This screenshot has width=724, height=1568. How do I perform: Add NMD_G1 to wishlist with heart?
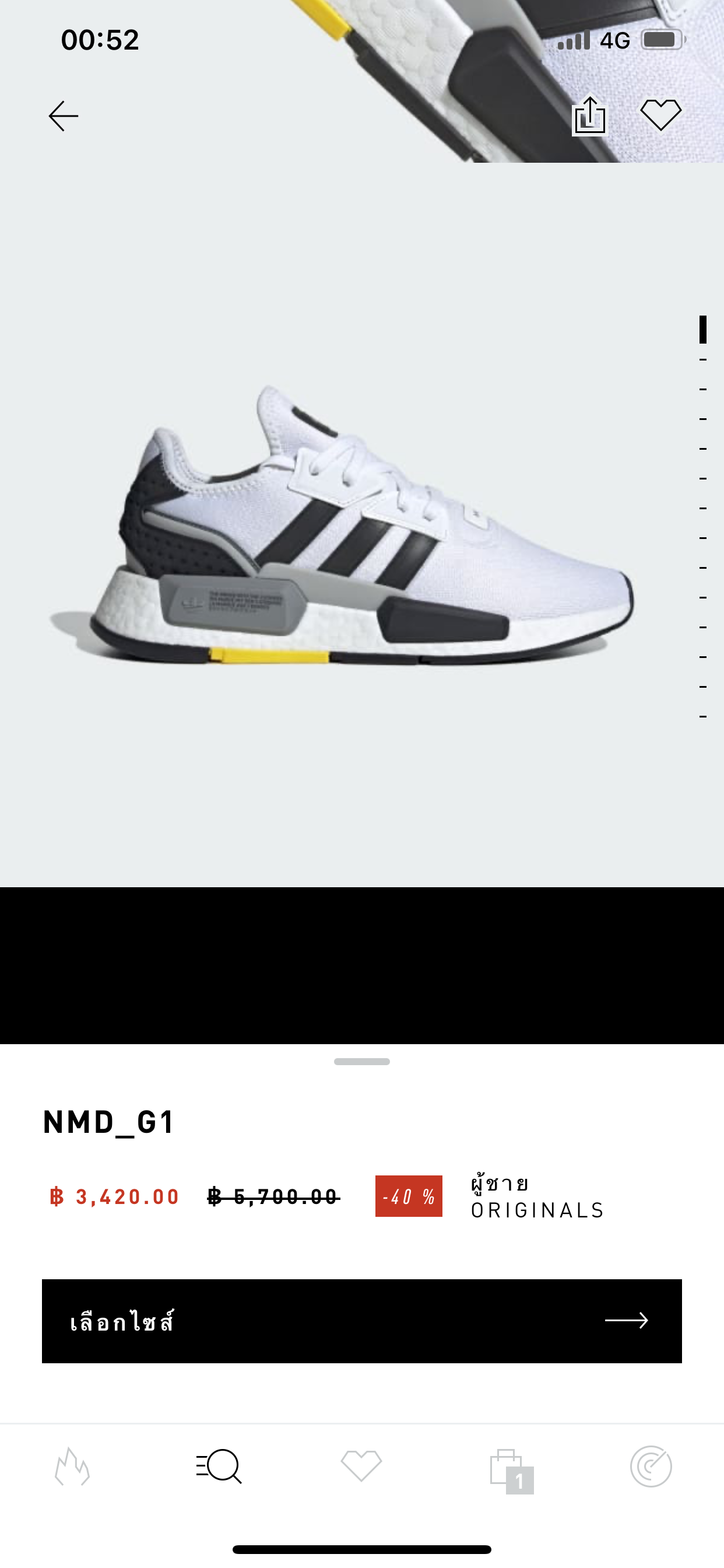[660, 114]
